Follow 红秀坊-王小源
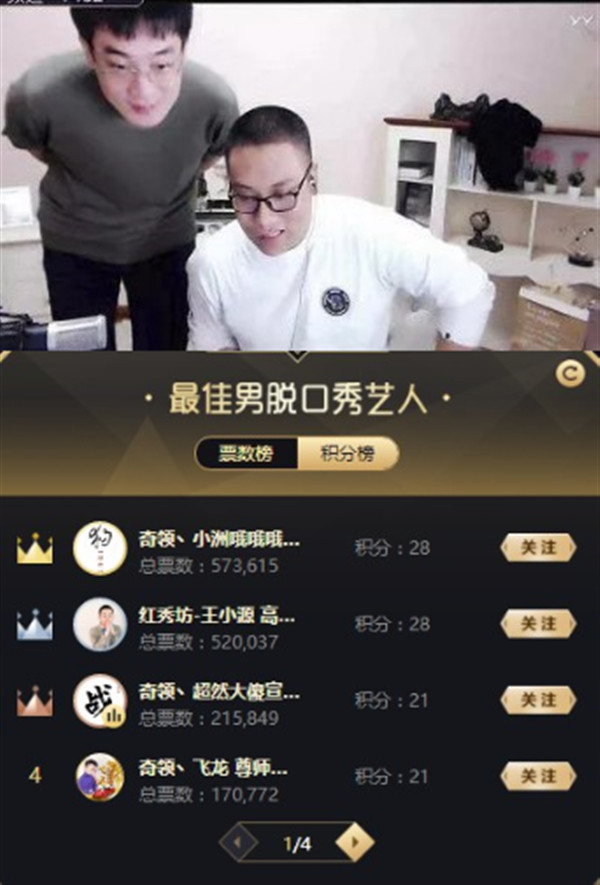Screen dimensions: 600x885 point(538,623)
